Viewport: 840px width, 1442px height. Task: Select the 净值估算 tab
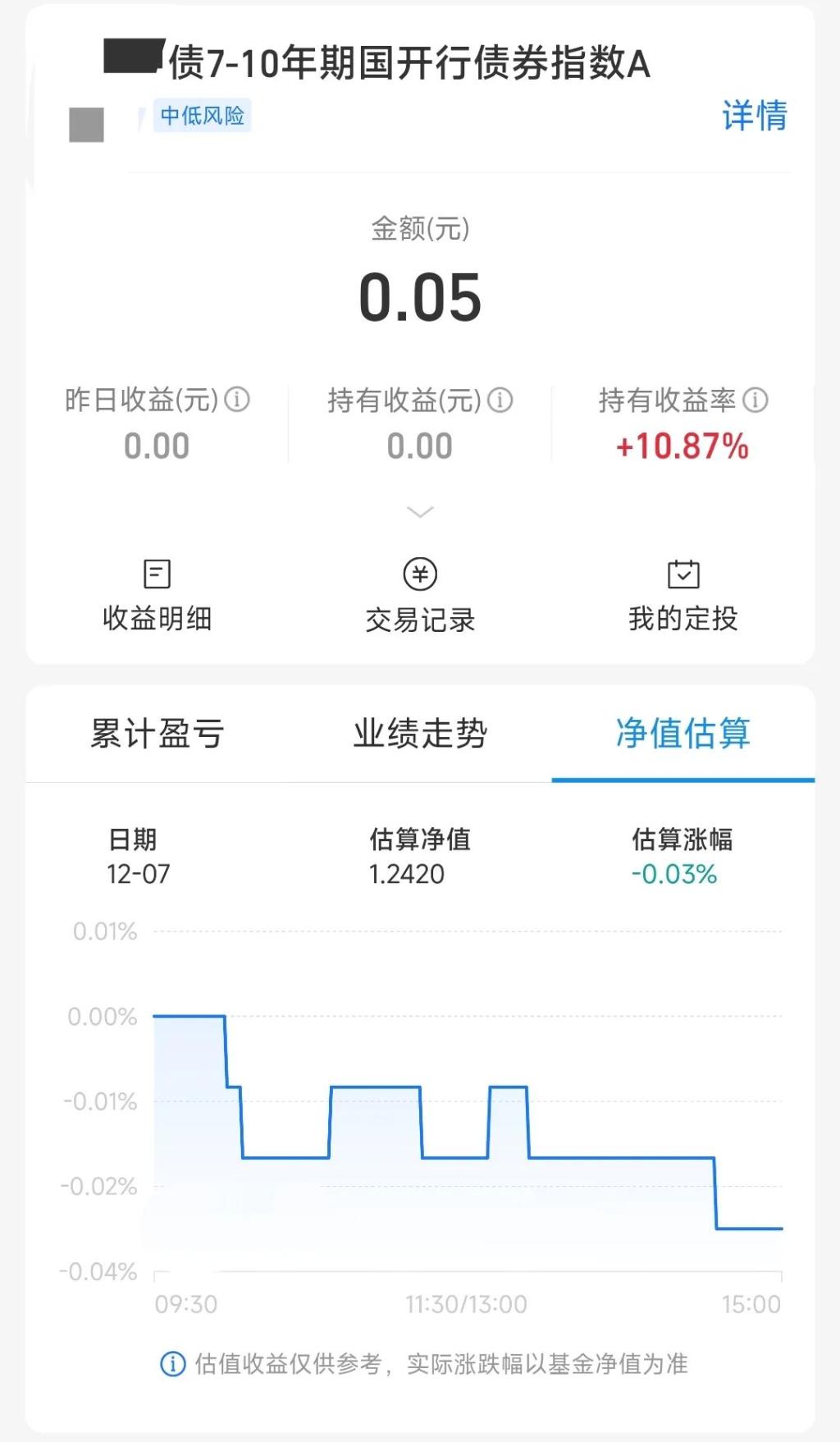682,733
